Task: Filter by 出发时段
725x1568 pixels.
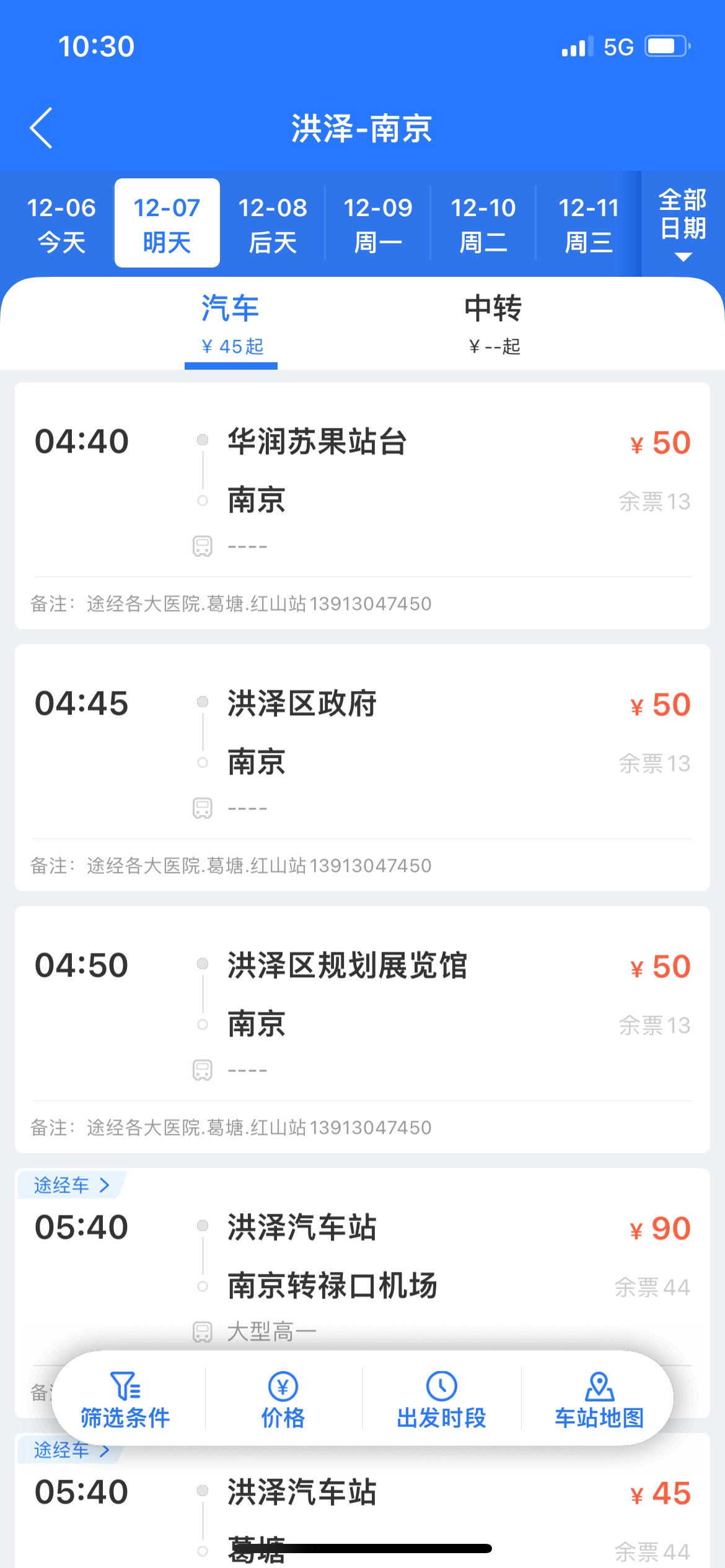Action: (x=441, y=1400)
